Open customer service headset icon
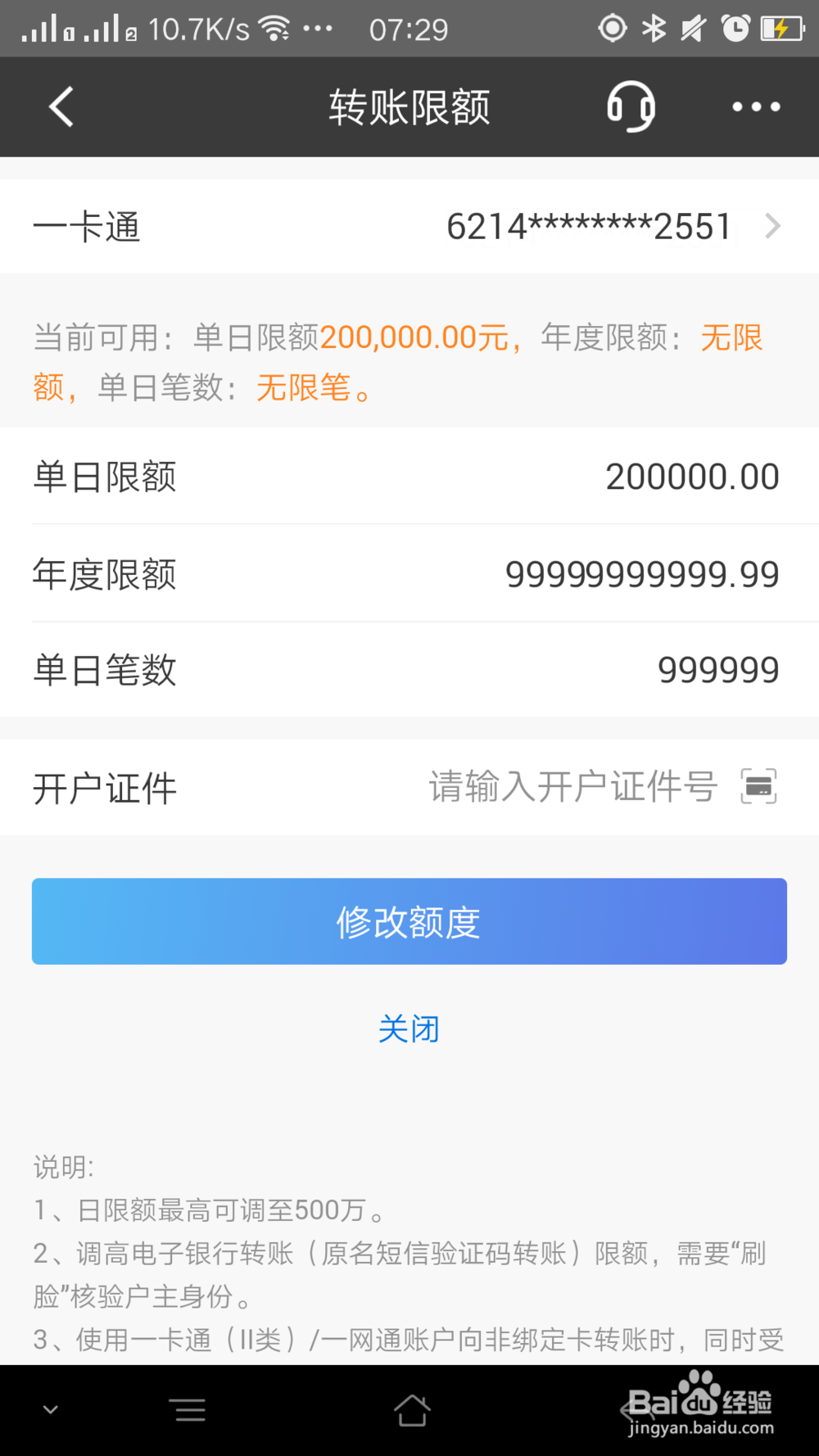Image resolution: width=819 pixels, height=1456 pixels. click(631, 106)
